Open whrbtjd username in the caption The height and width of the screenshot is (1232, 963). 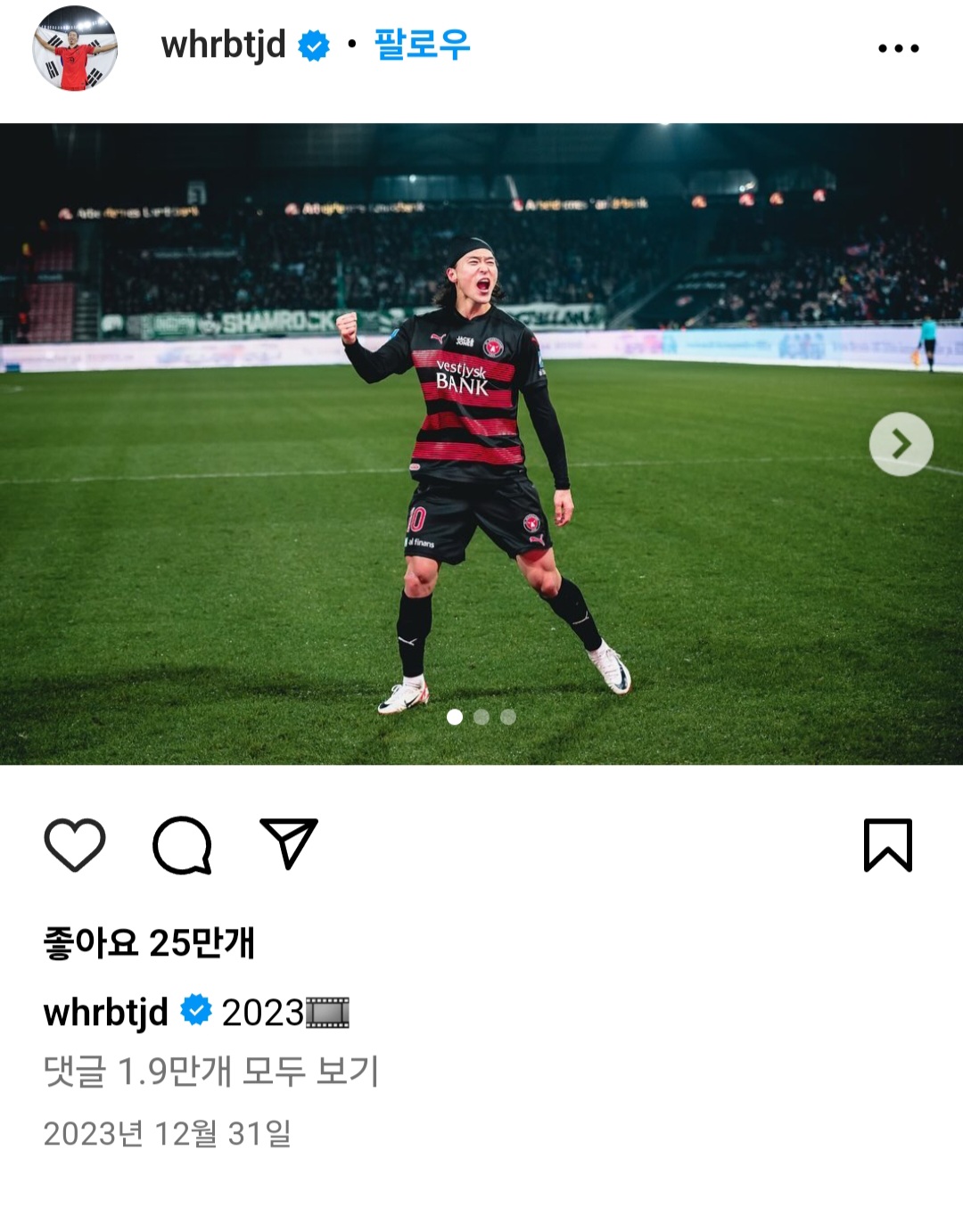pyautogui.click(x=105, y=1013)
